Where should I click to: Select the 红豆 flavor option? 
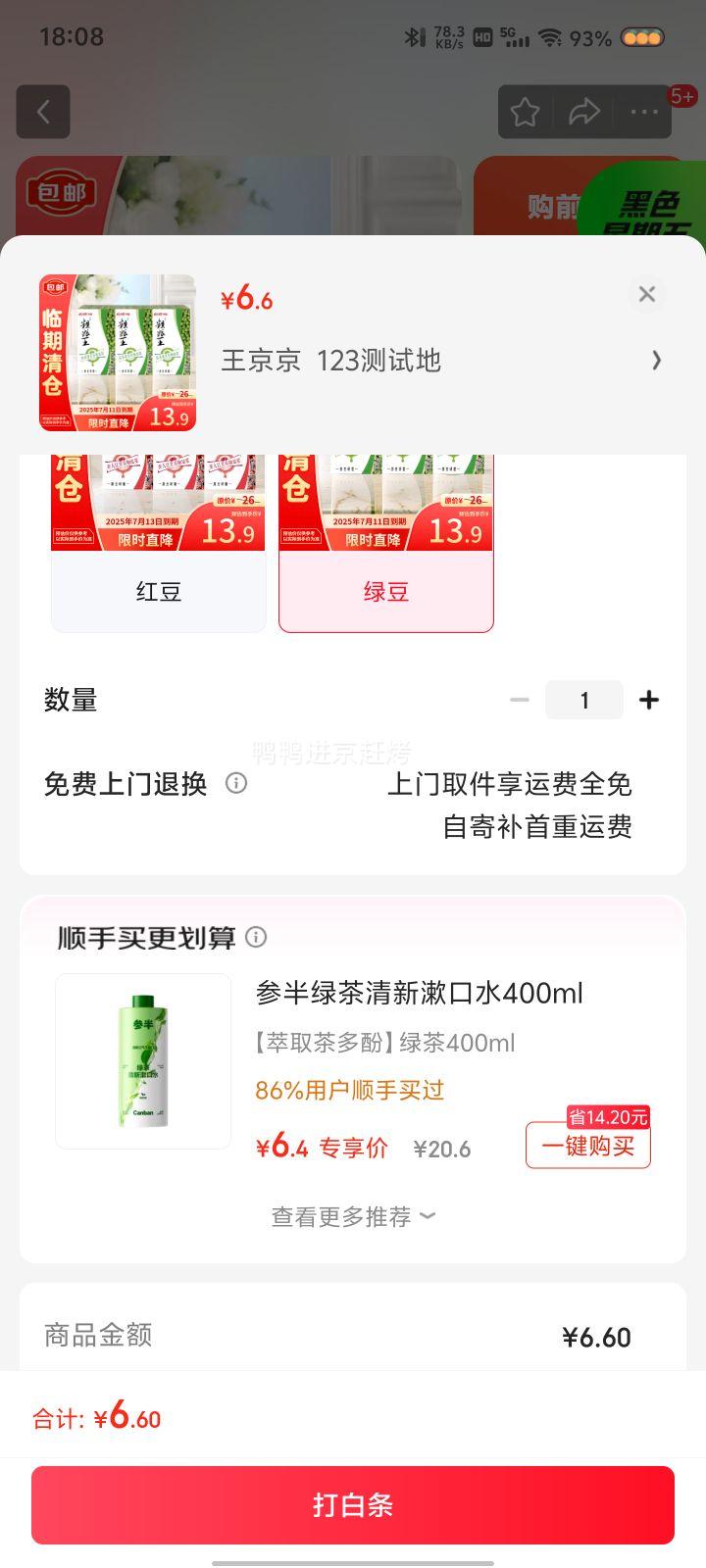(158, 590)
